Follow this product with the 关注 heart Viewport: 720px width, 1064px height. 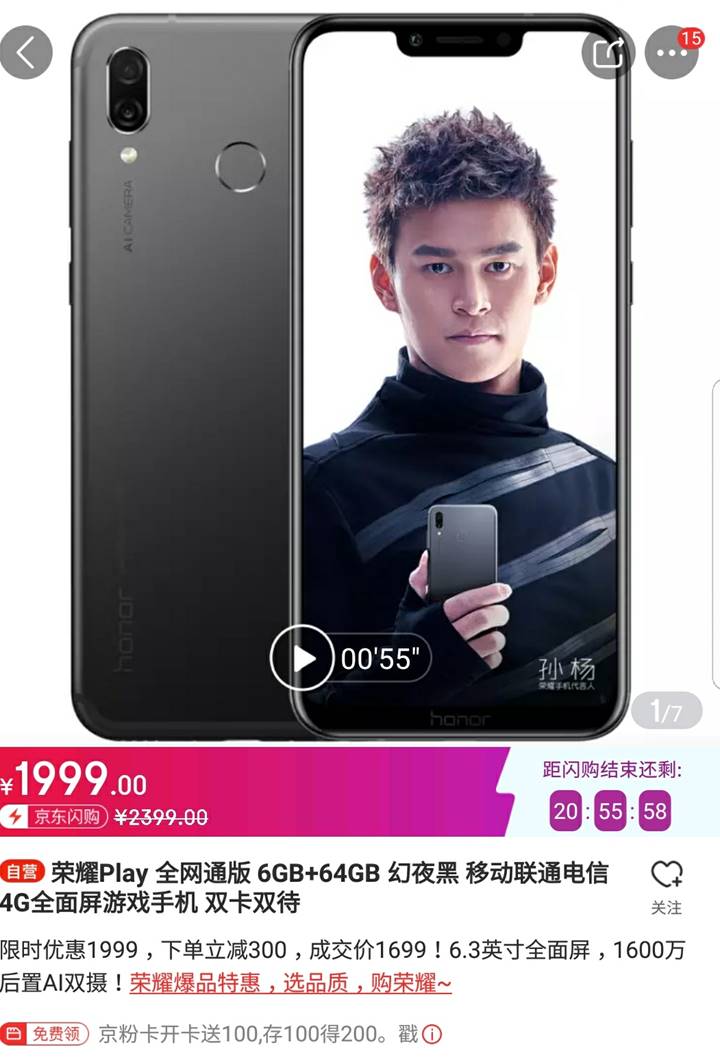[666, 886]
